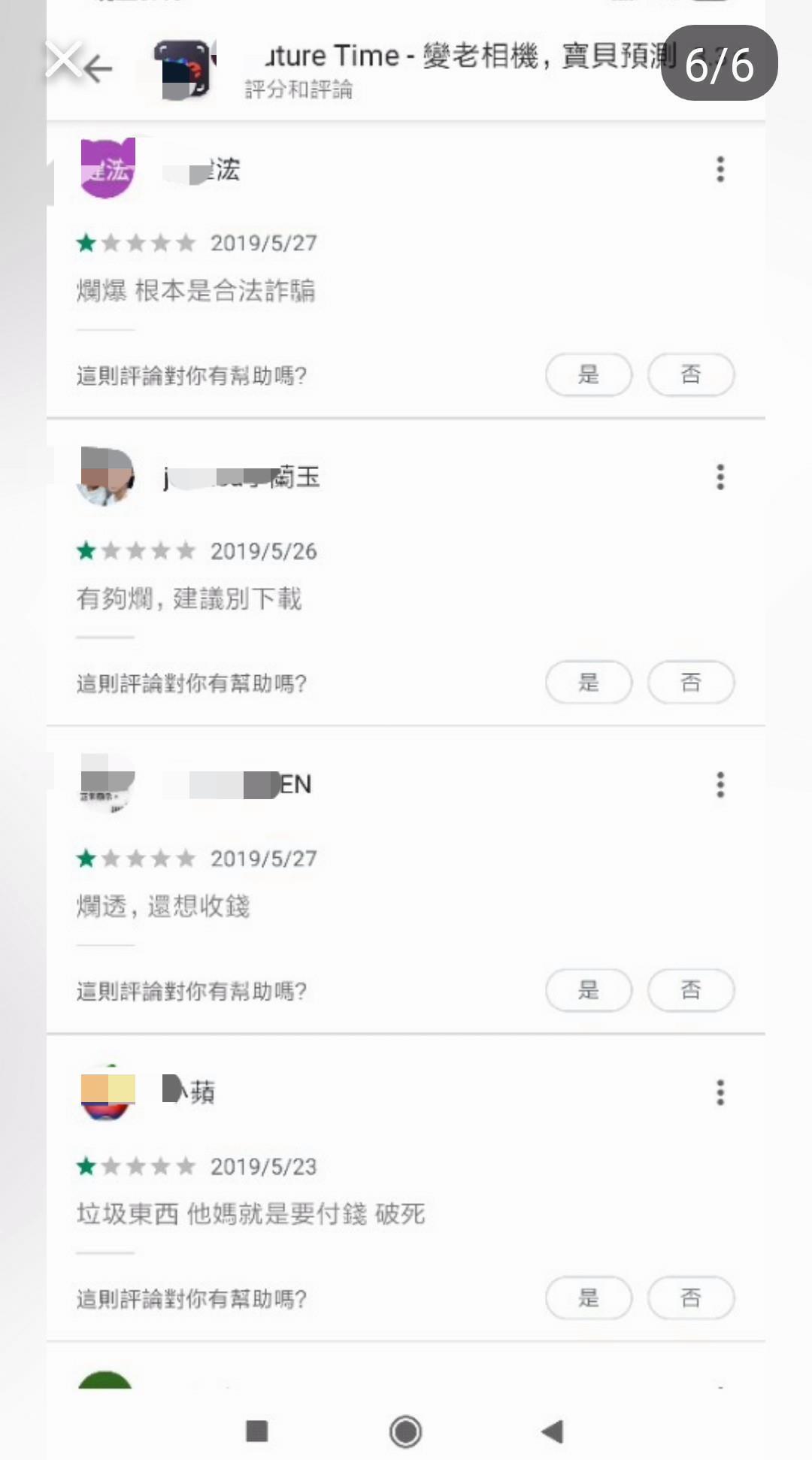The height and width of the screenshot is (1460, 812).
Task: Mark the 合法詐騙 review as not helpful (否)
Action: (691, 374)
